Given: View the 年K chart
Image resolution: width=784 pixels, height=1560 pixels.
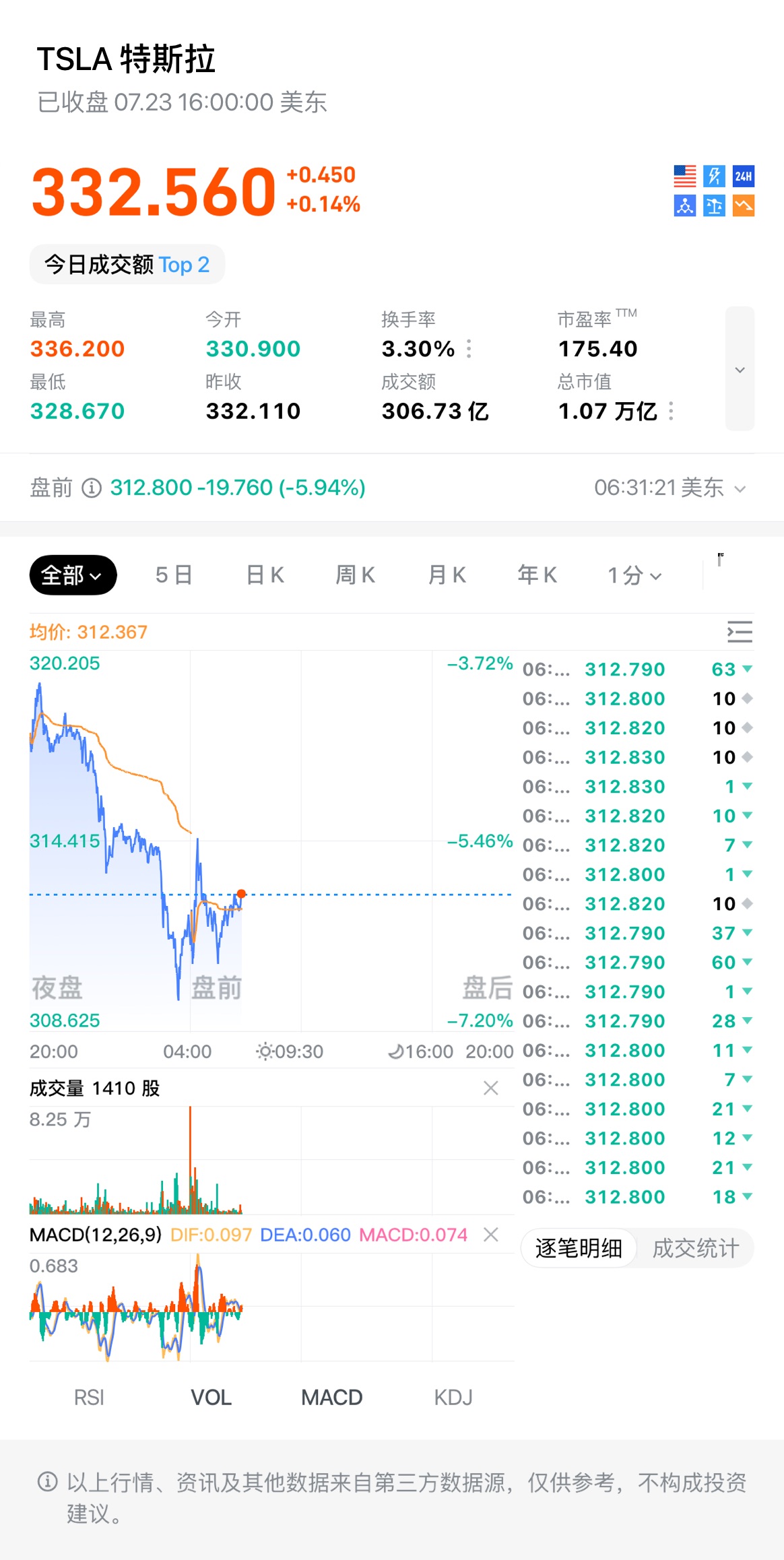Looking at the screenshot, I should 537,575.
